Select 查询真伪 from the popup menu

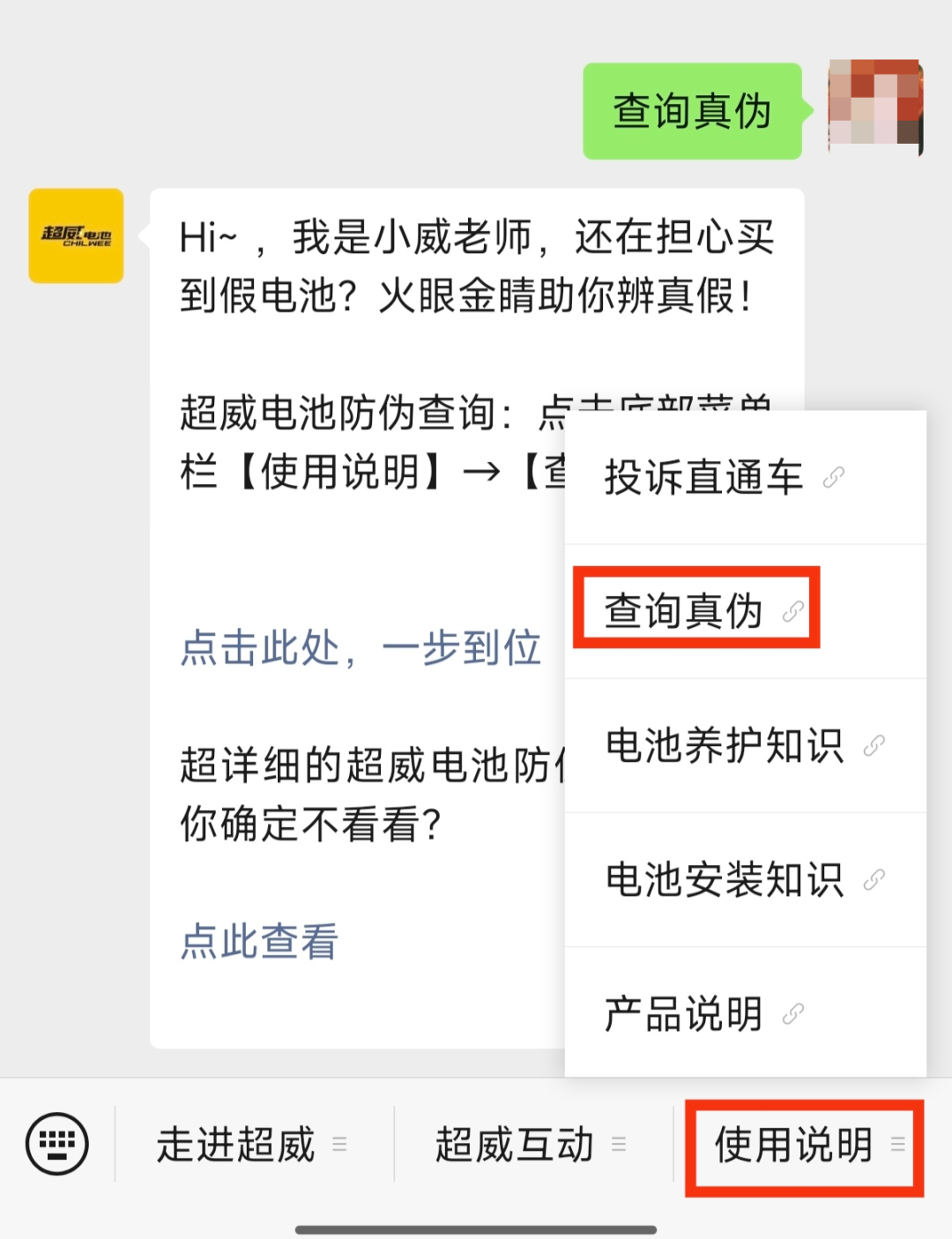(x=683, y=611)
